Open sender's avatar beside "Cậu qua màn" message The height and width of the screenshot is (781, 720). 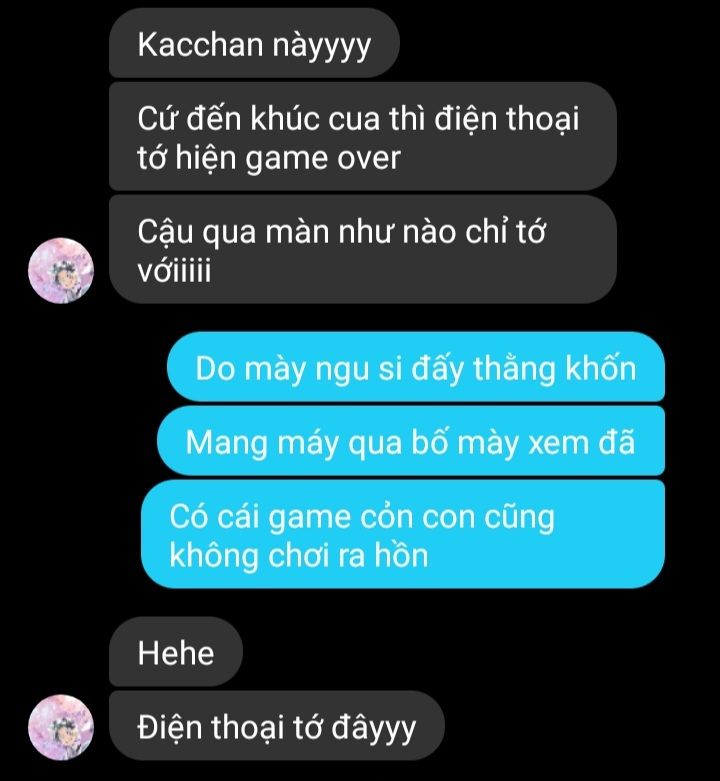coord(60,271)
